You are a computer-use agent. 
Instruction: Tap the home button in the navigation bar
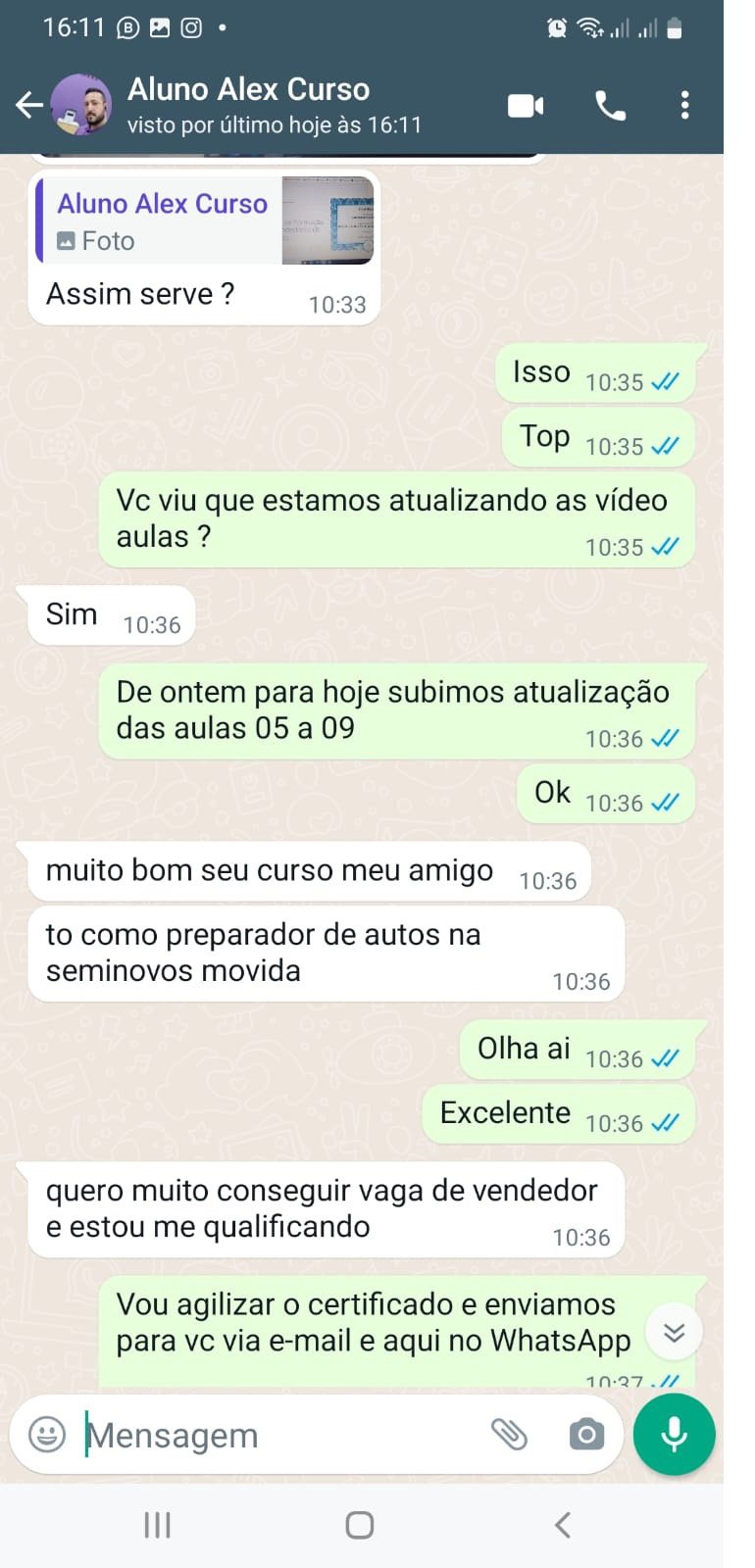pyautogui.click(x=360, y=1525)
